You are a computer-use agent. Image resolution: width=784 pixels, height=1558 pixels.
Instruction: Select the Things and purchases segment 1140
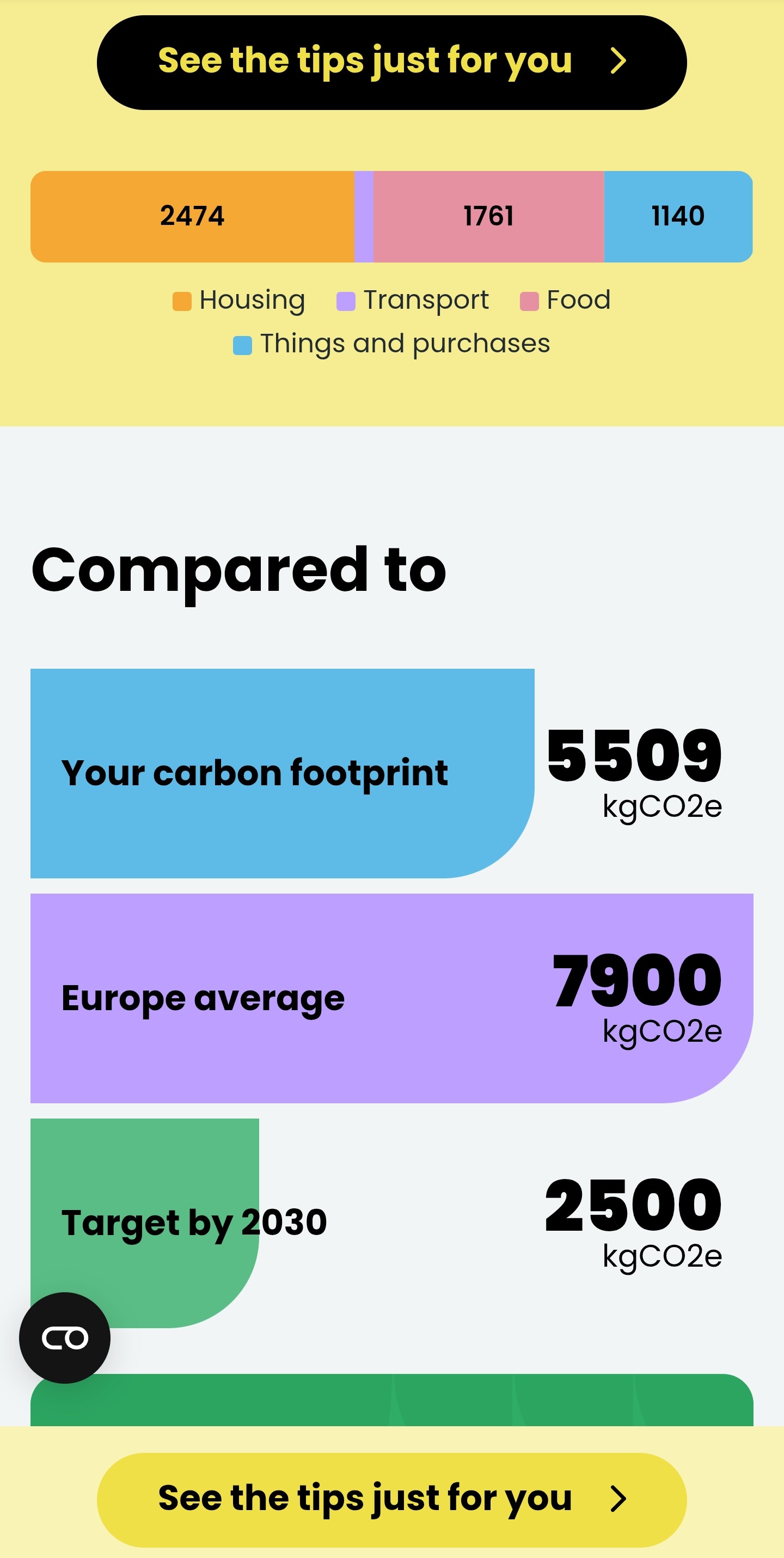[678, 217]
